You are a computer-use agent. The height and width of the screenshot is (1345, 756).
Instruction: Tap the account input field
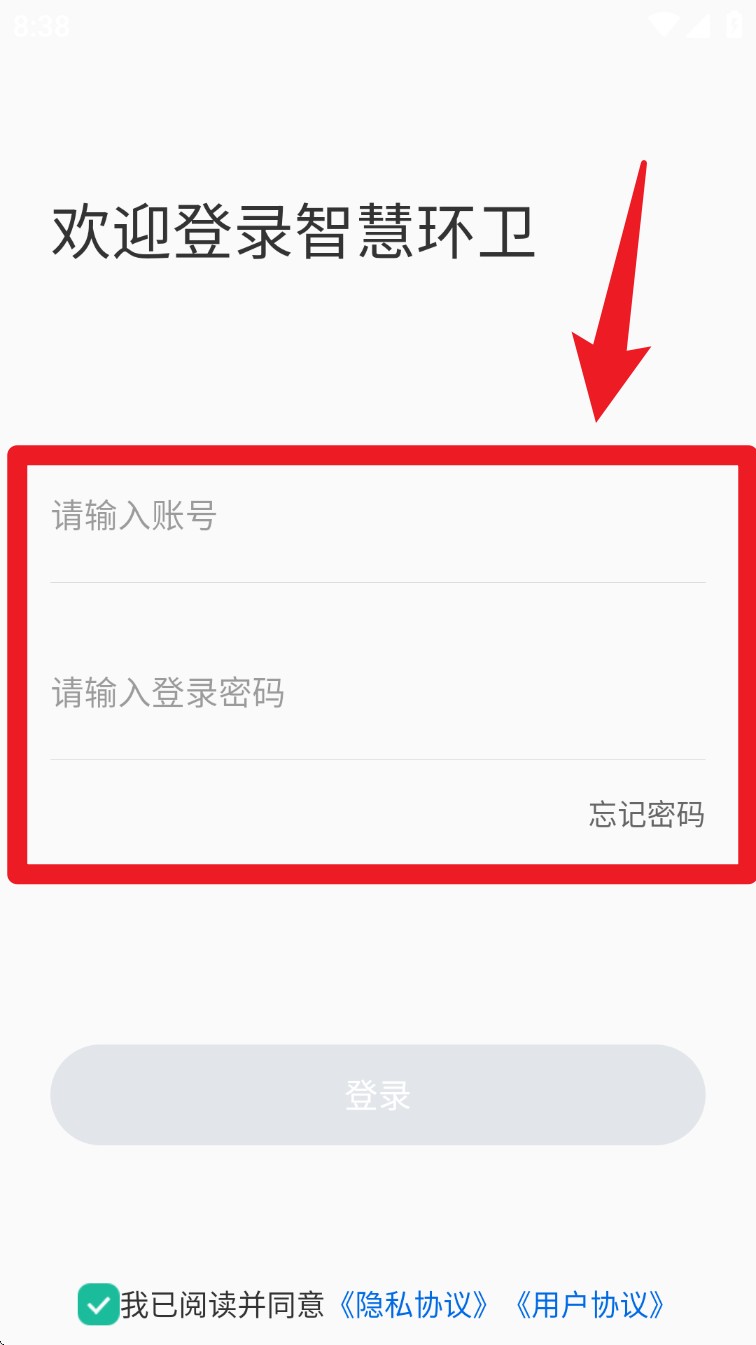click(377, 518)
